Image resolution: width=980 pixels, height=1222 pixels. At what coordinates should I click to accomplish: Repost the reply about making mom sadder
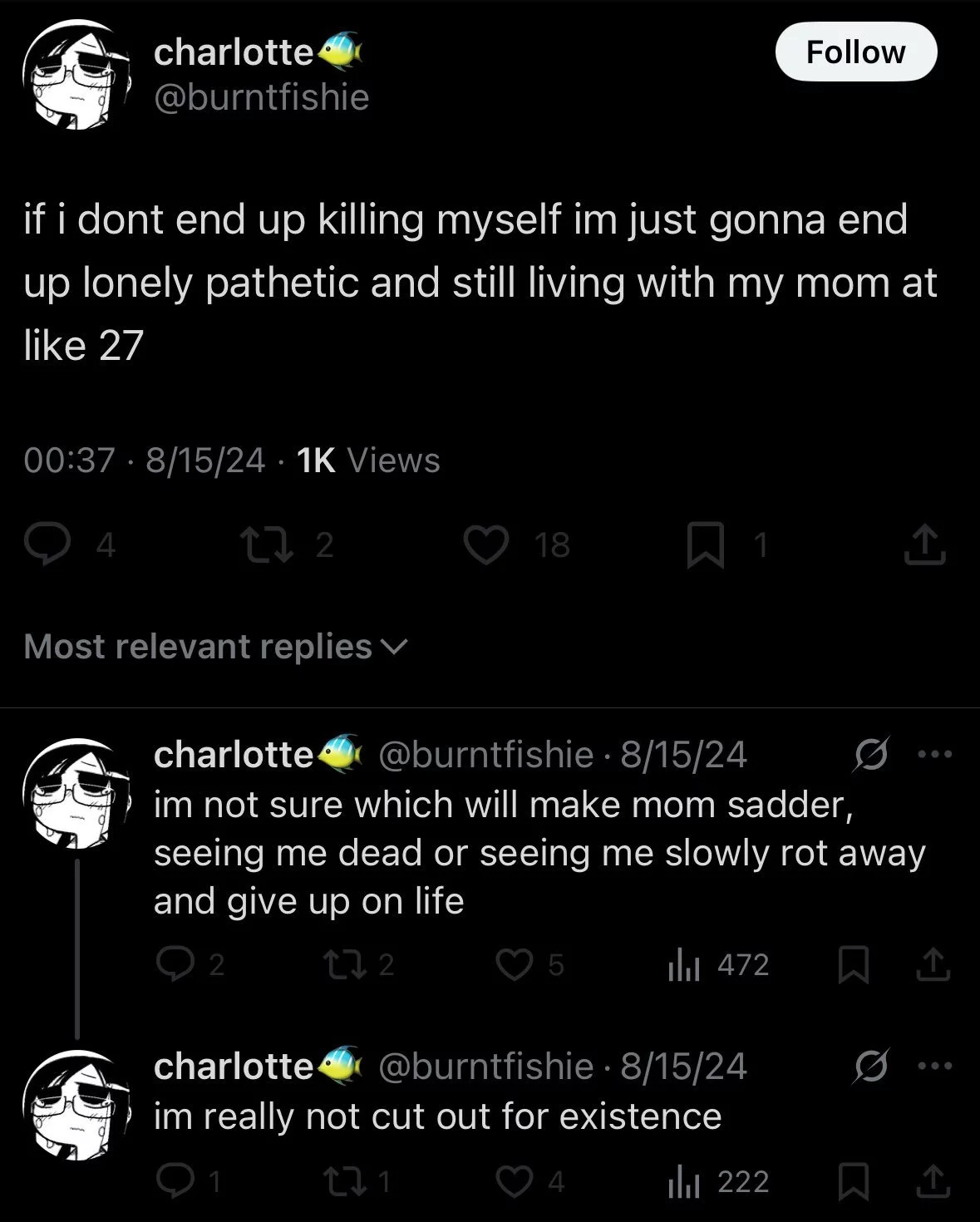pyautogui.click(x=340, y=965)
